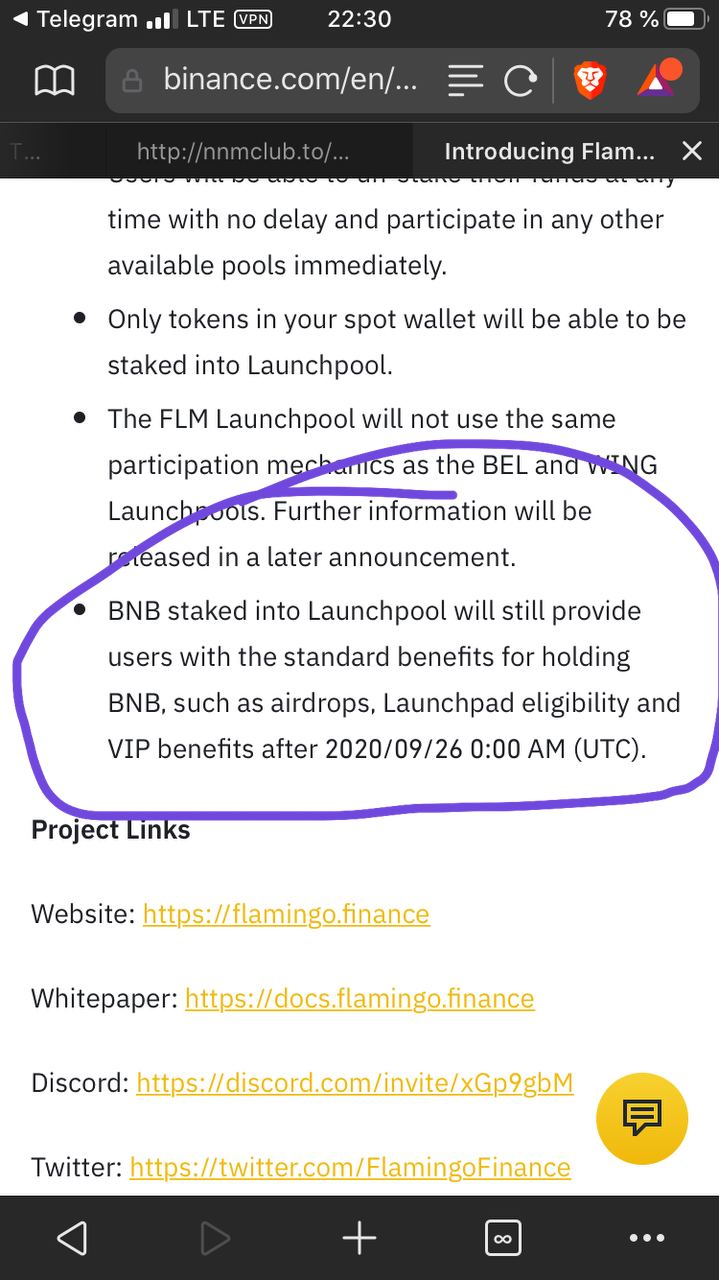Open the bookmarks book icon
This screenshot has width=719, height=1280.
(x=54, y=80)
